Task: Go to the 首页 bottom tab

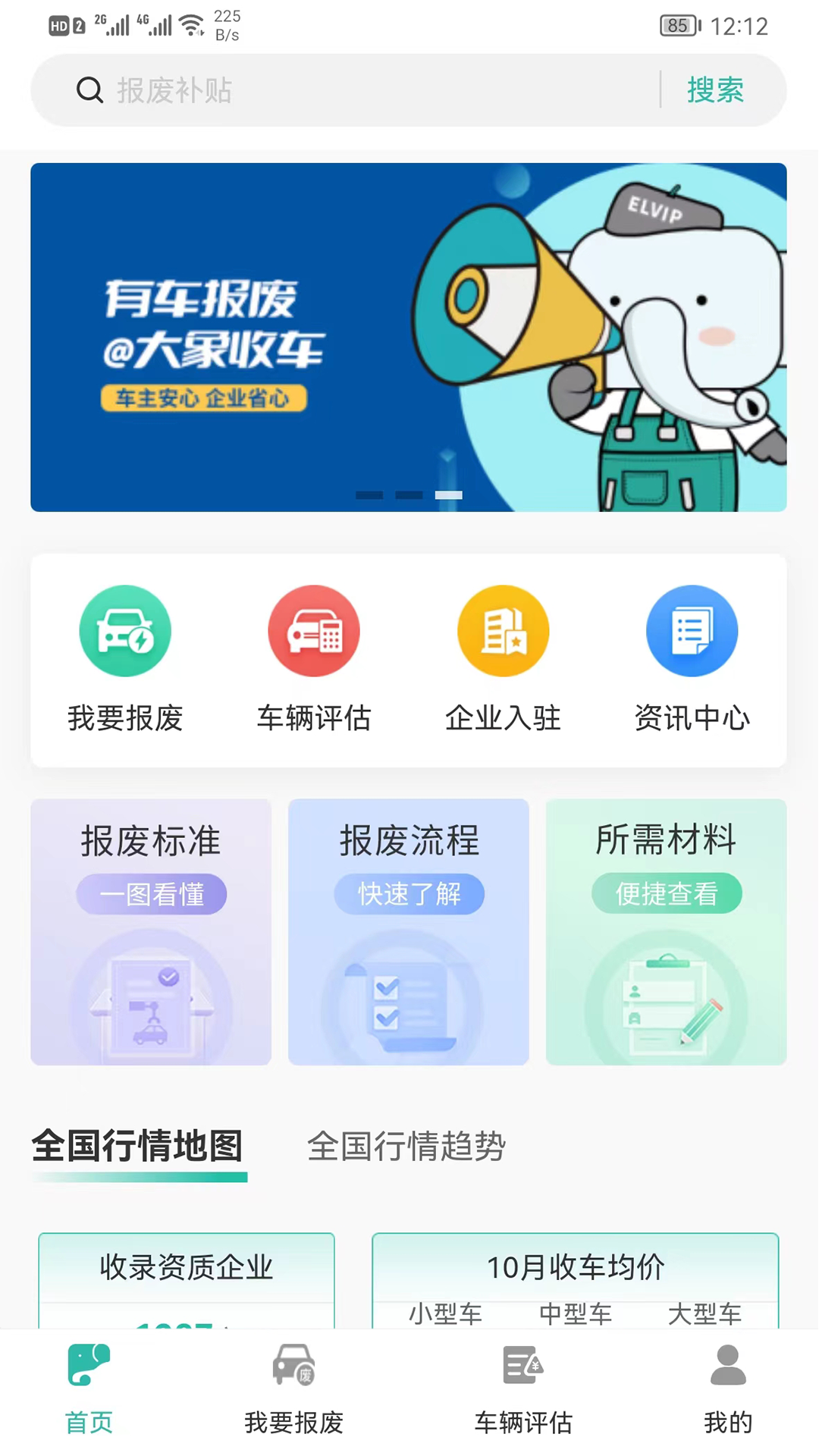Action: pyautogui.click(x=89, y=1389)
